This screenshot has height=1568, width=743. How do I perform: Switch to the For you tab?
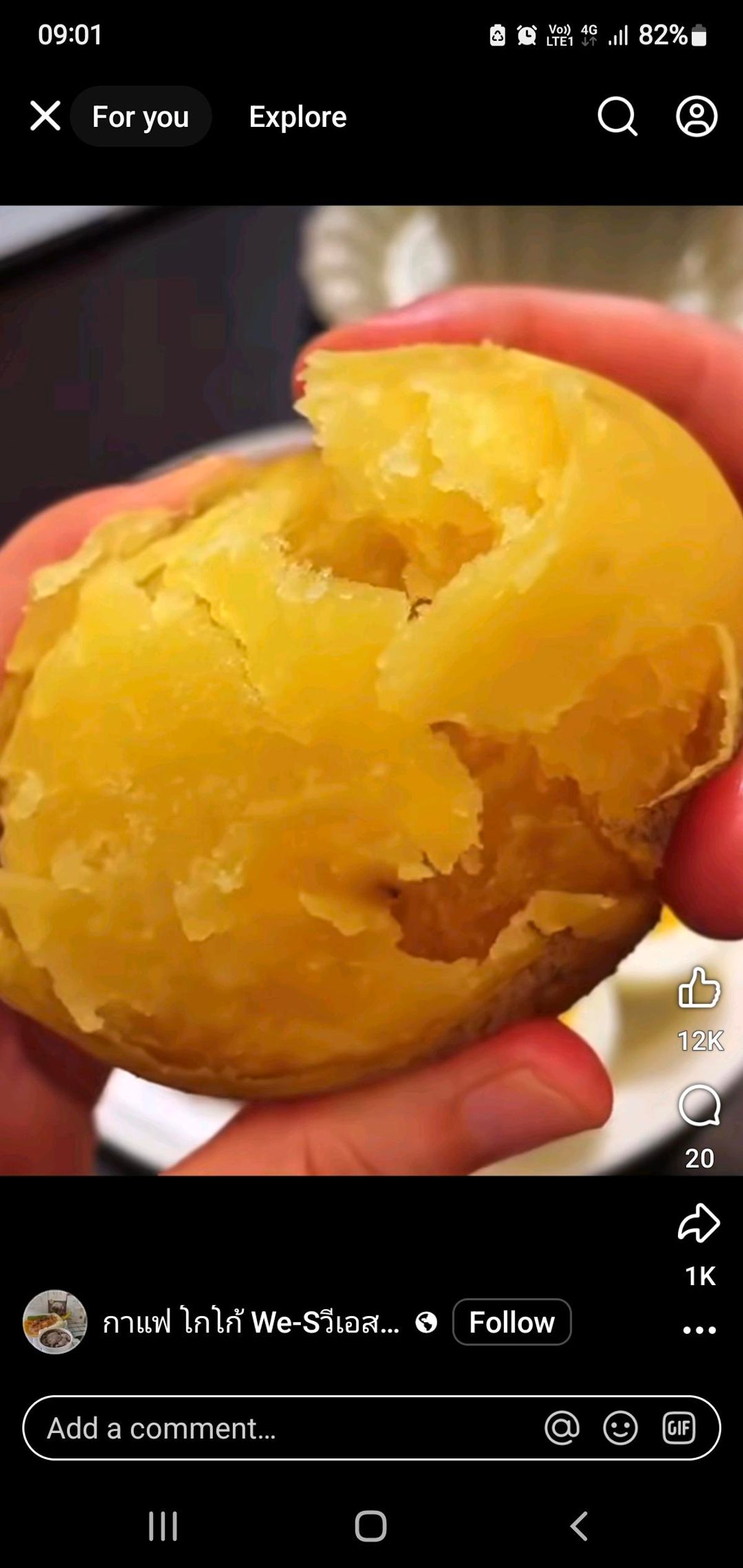pos(141,116)
